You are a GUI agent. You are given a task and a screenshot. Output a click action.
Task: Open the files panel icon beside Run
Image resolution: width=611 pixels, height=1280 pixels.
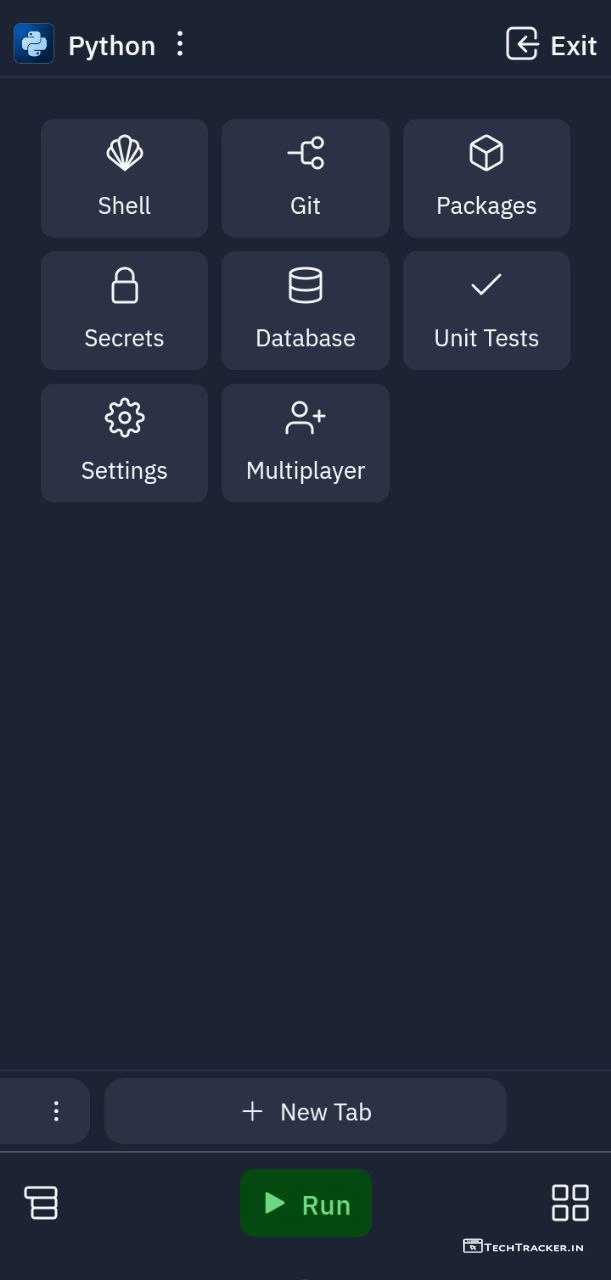(41, 1202)
